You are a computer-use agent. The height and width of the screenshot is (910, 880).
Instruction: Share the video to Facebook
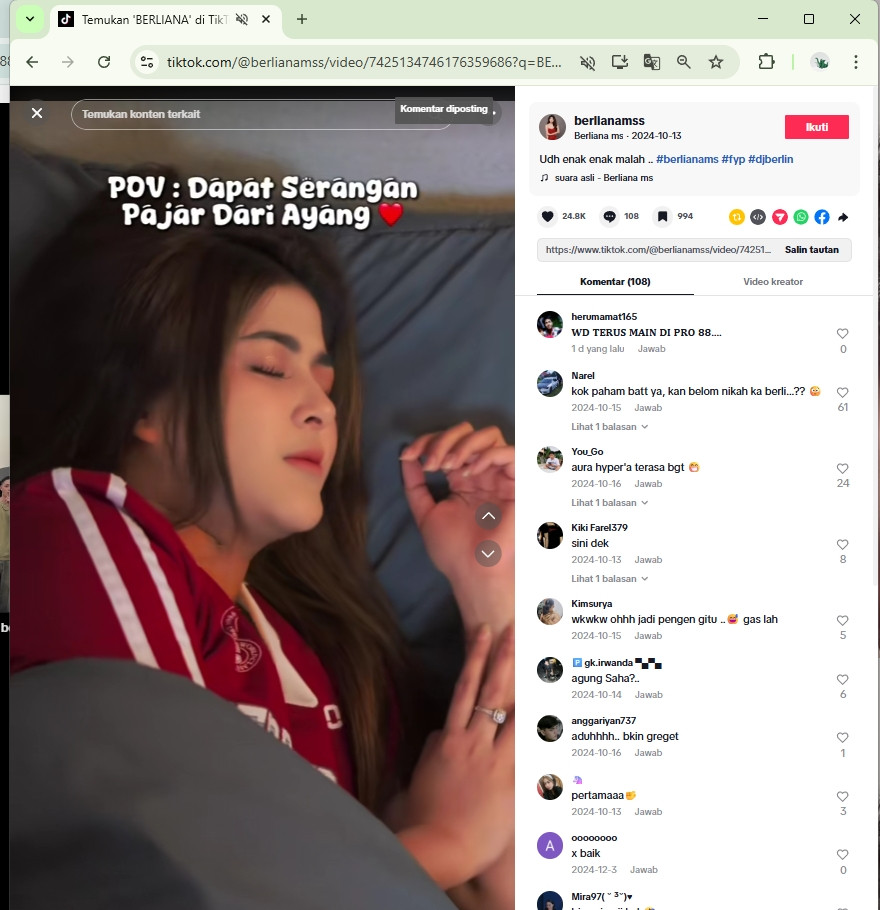[822, 217]
